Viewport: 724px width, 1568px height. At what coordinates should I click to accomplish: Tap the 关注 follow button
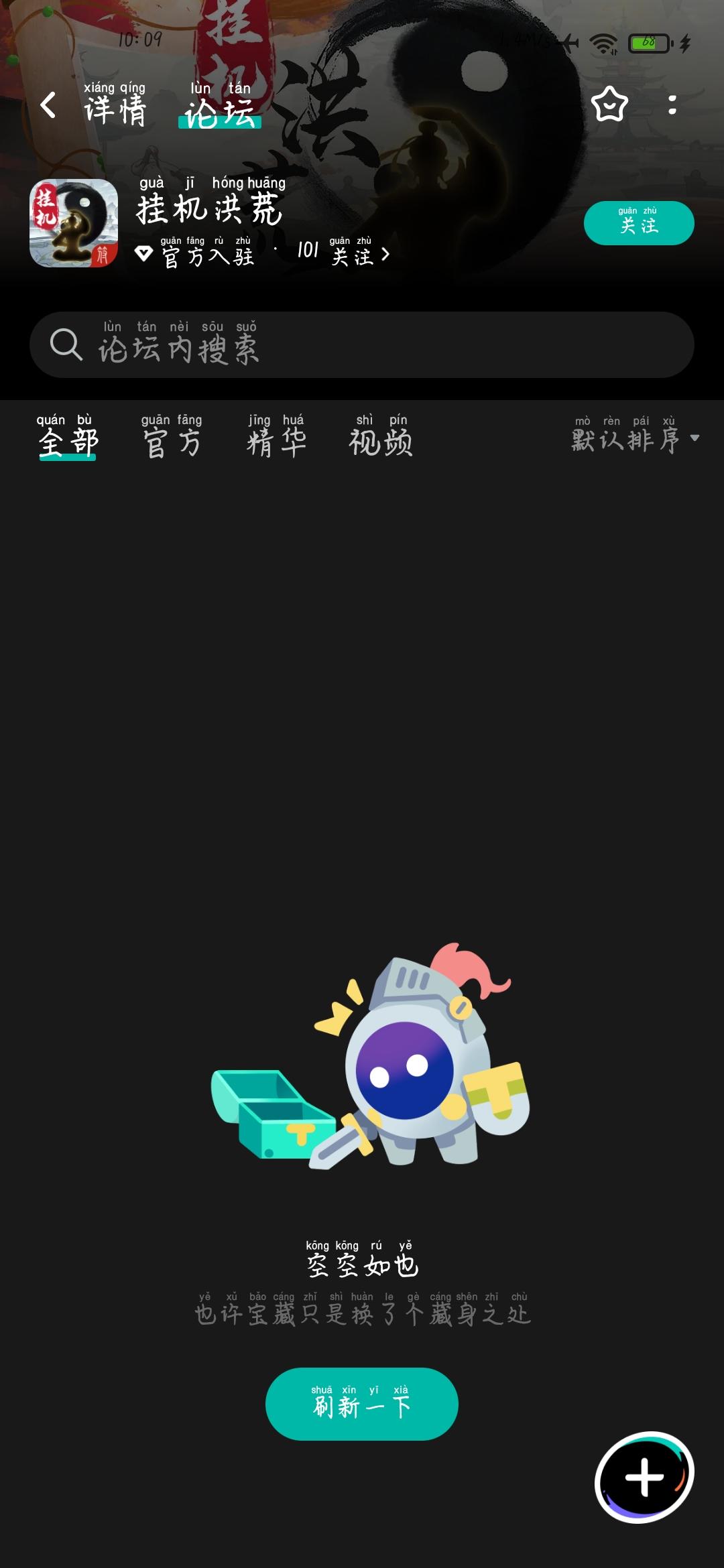pyautogui.click(x=639, y=223)
